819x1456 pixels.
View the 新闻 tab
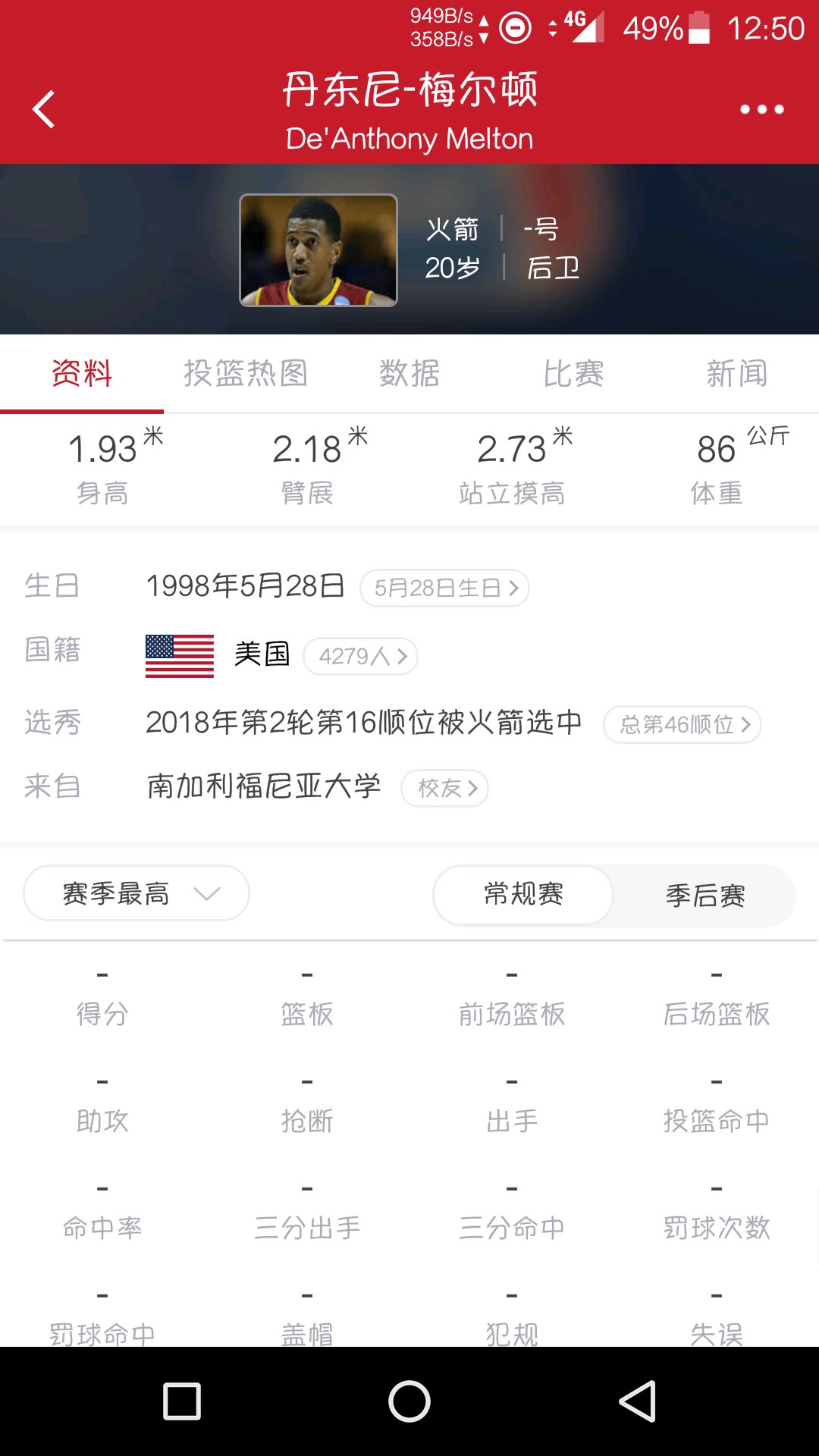pos(736,374)
